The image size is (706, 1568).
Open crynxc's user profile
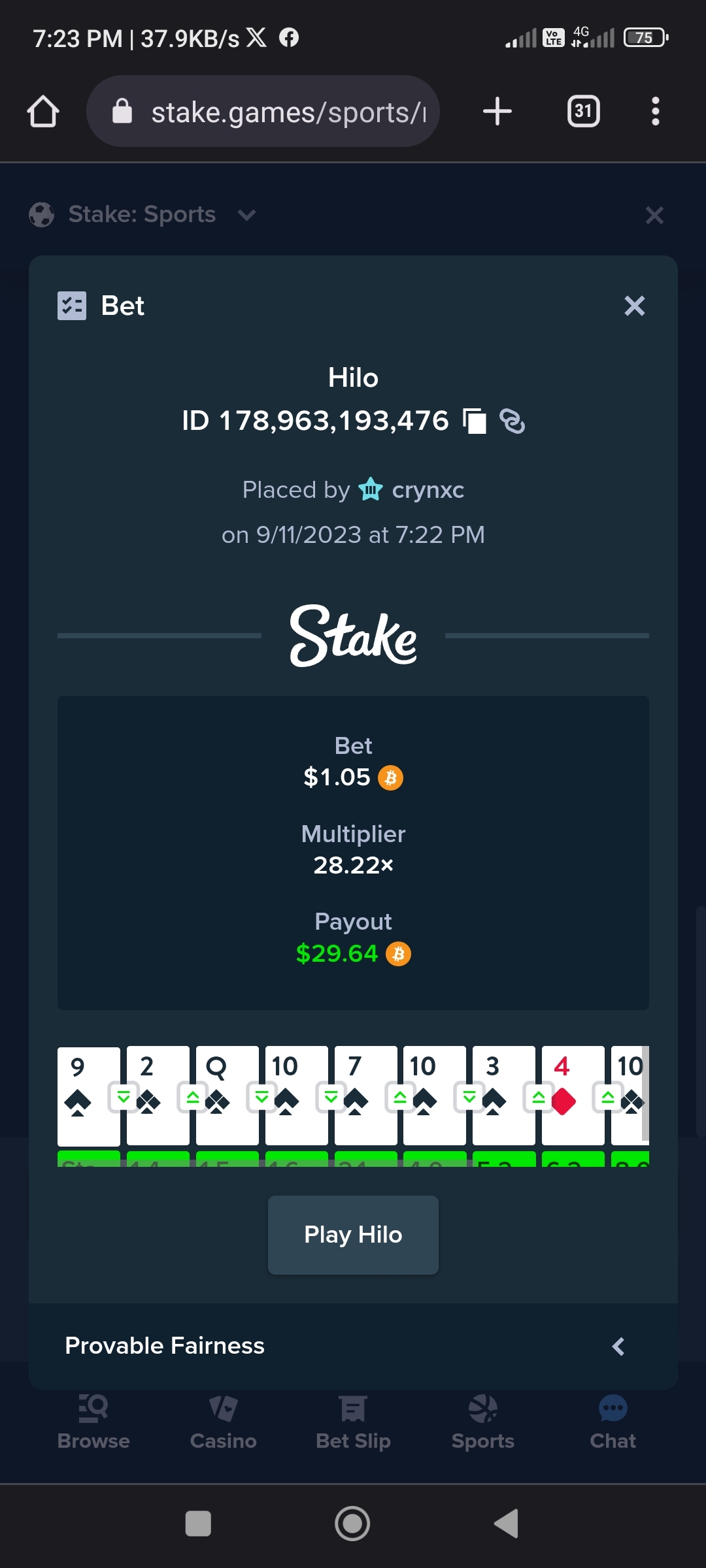tap(428, 489)
